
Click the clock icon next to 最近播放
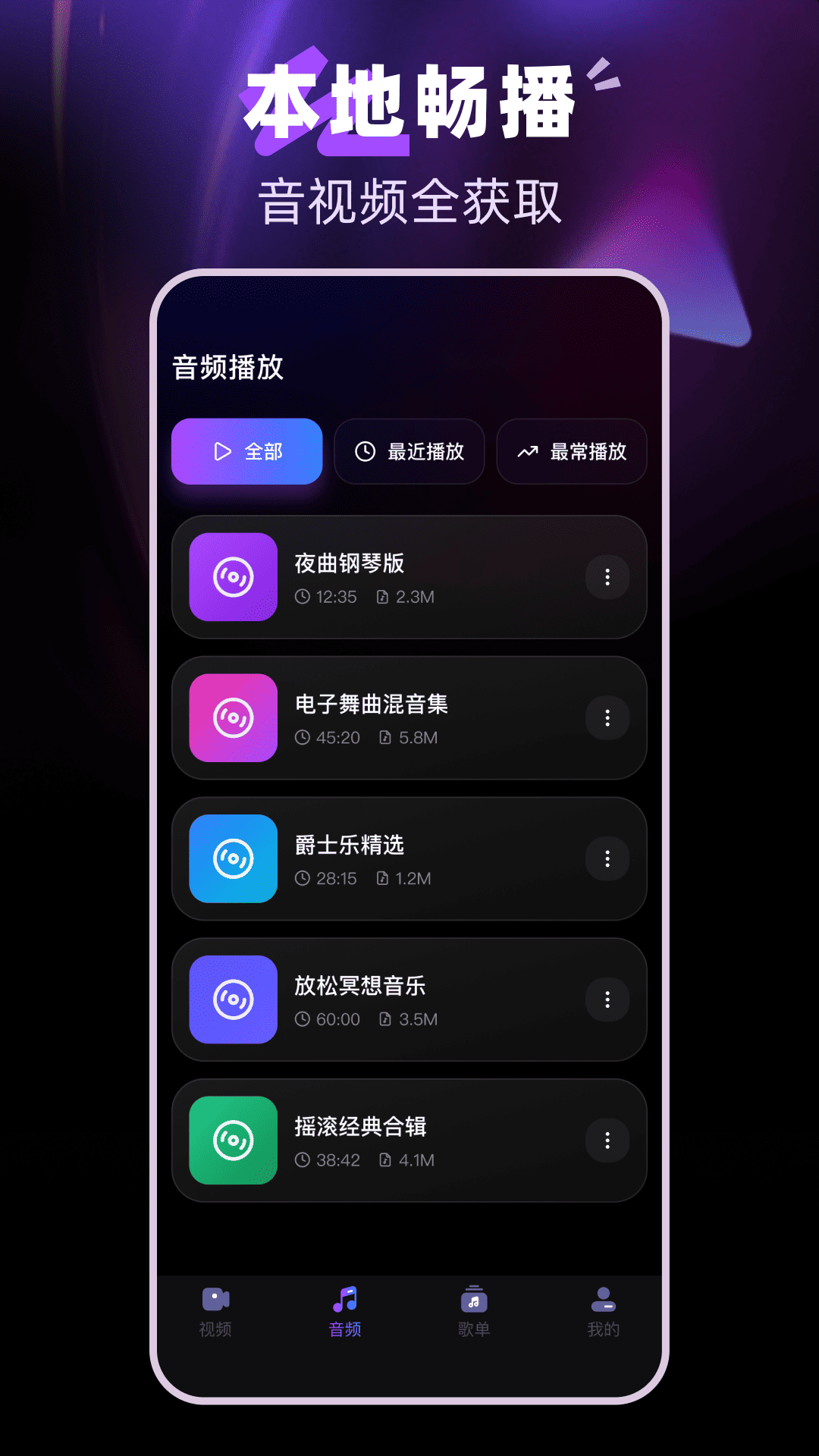coord(365,451)
